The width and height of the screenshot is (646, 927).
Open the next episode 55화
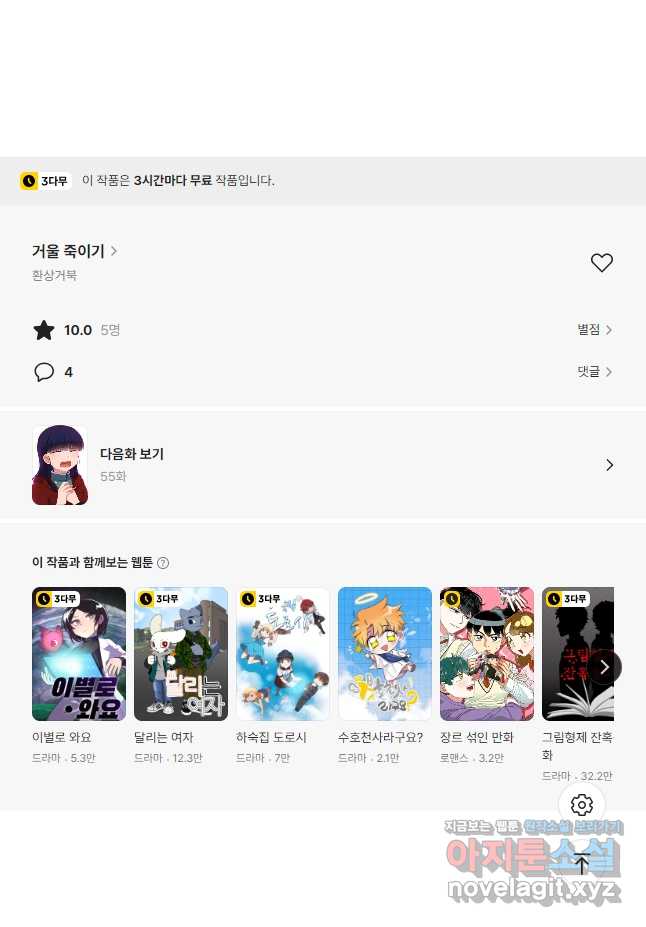click(322, 465)
